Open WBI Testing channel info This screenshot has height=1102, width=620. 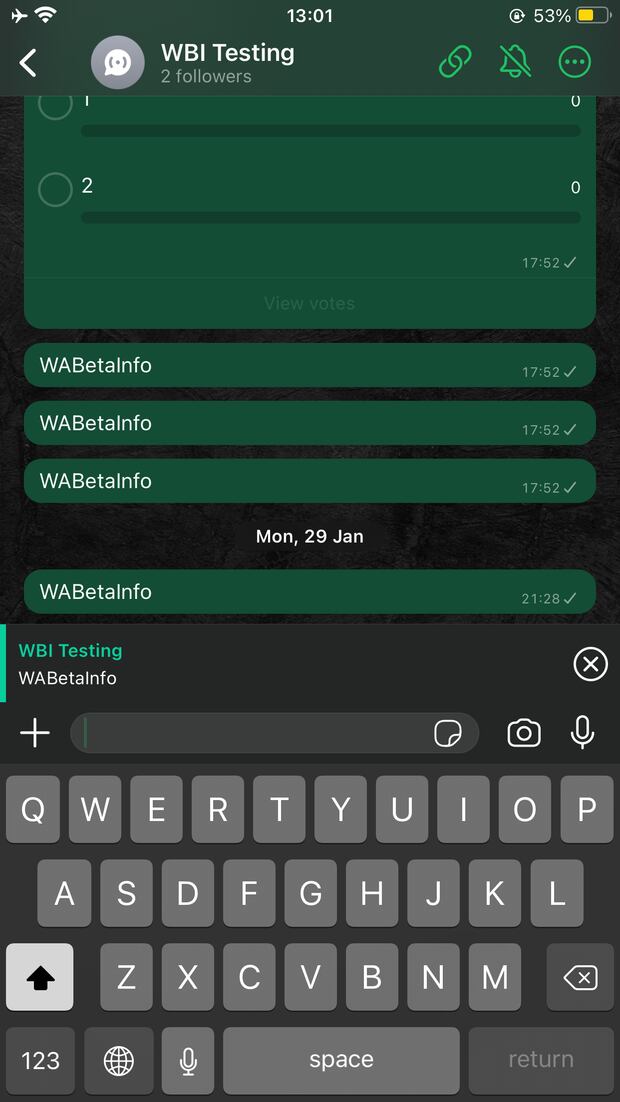pos(227,63)
